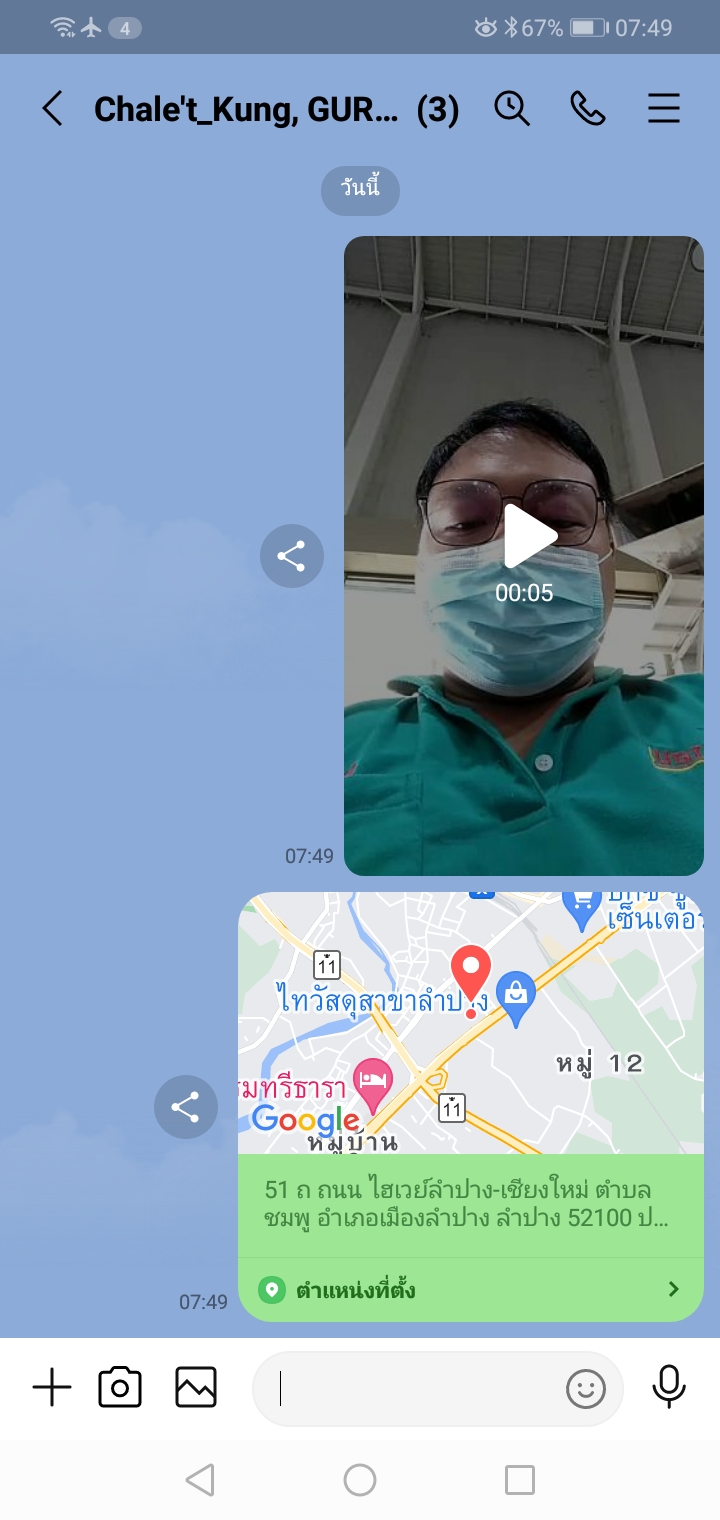Open the chat menu
The image size is (720, 1520).
pos(664,108)
